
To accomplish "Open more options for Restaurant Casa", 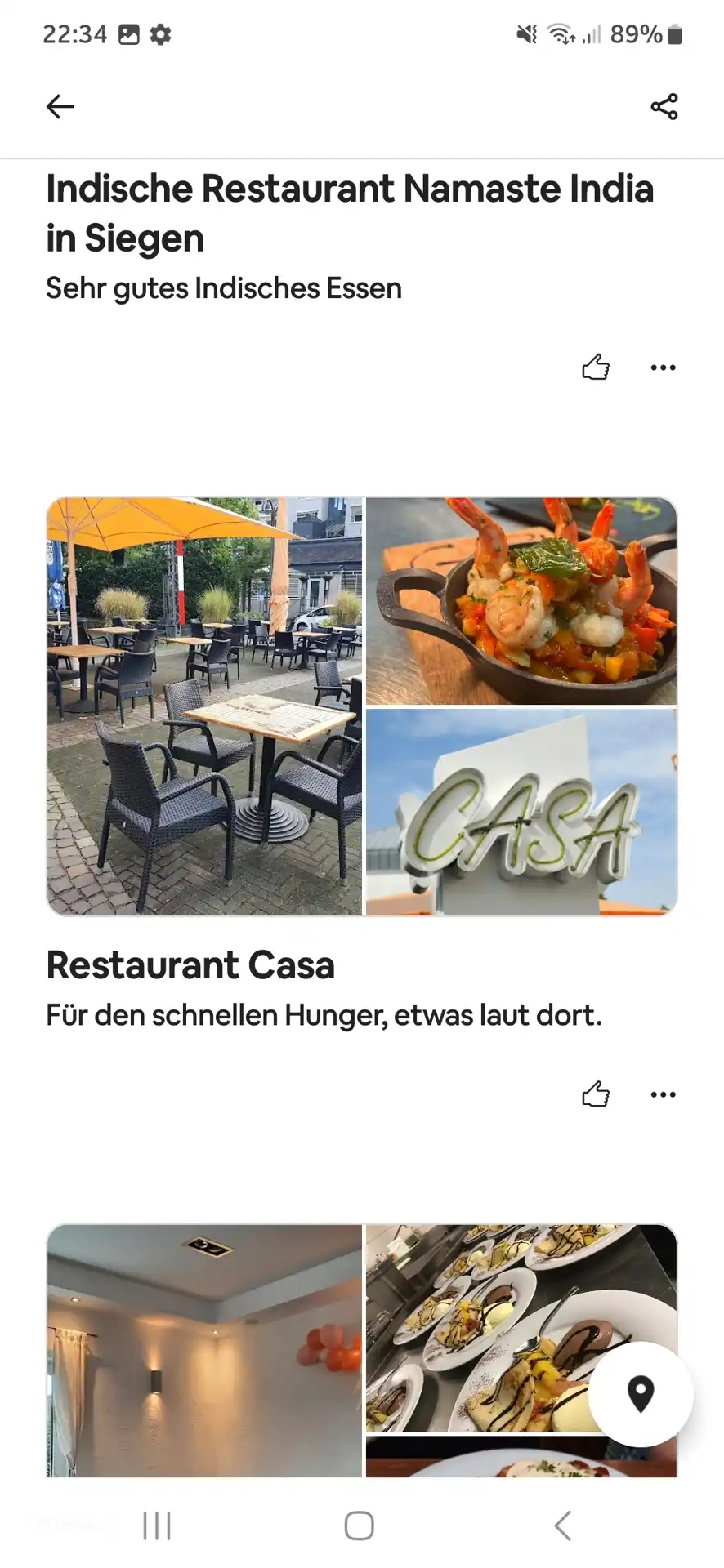I will (663, 1094).
